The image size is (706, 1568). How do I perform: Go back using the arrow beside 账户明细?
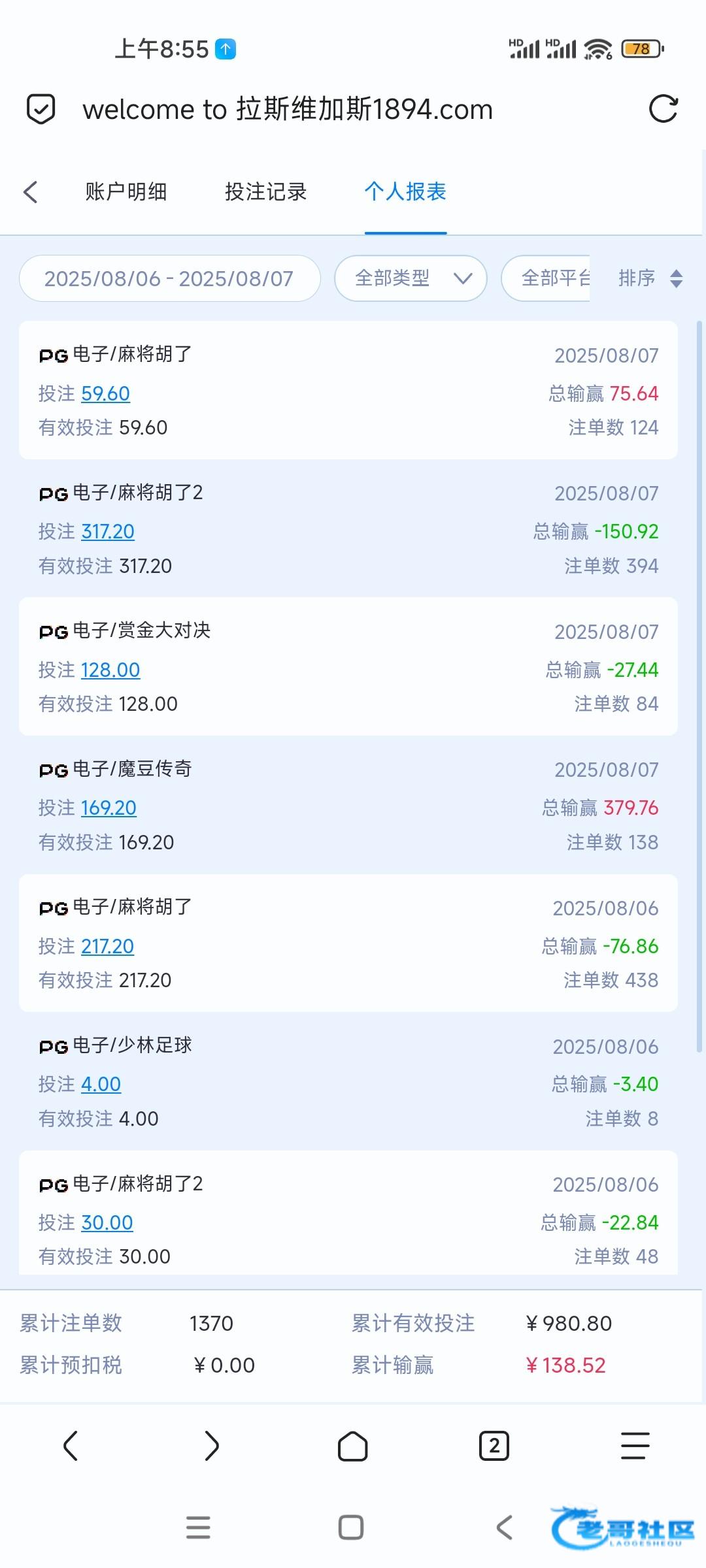(x=30, y=192)
